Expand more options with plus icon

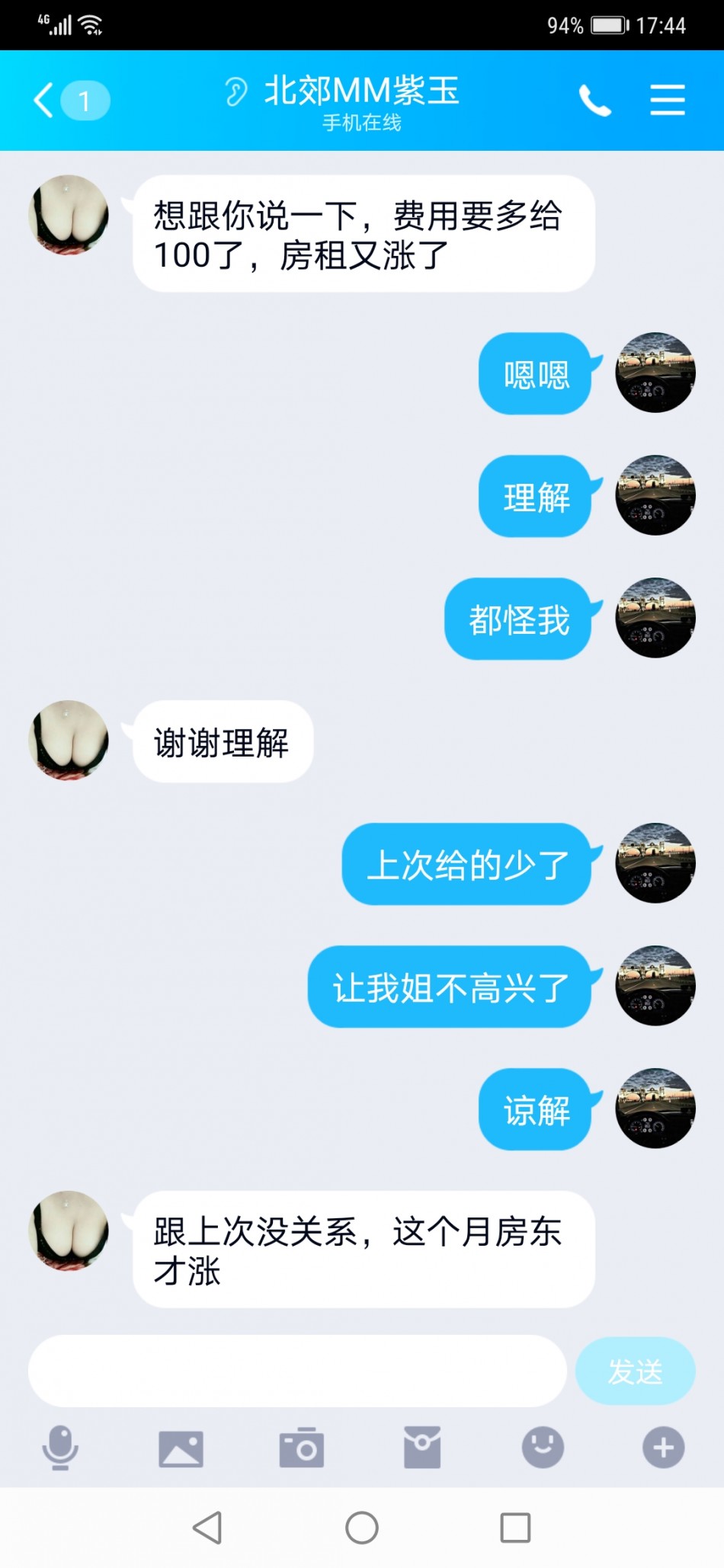(663, 1447)
